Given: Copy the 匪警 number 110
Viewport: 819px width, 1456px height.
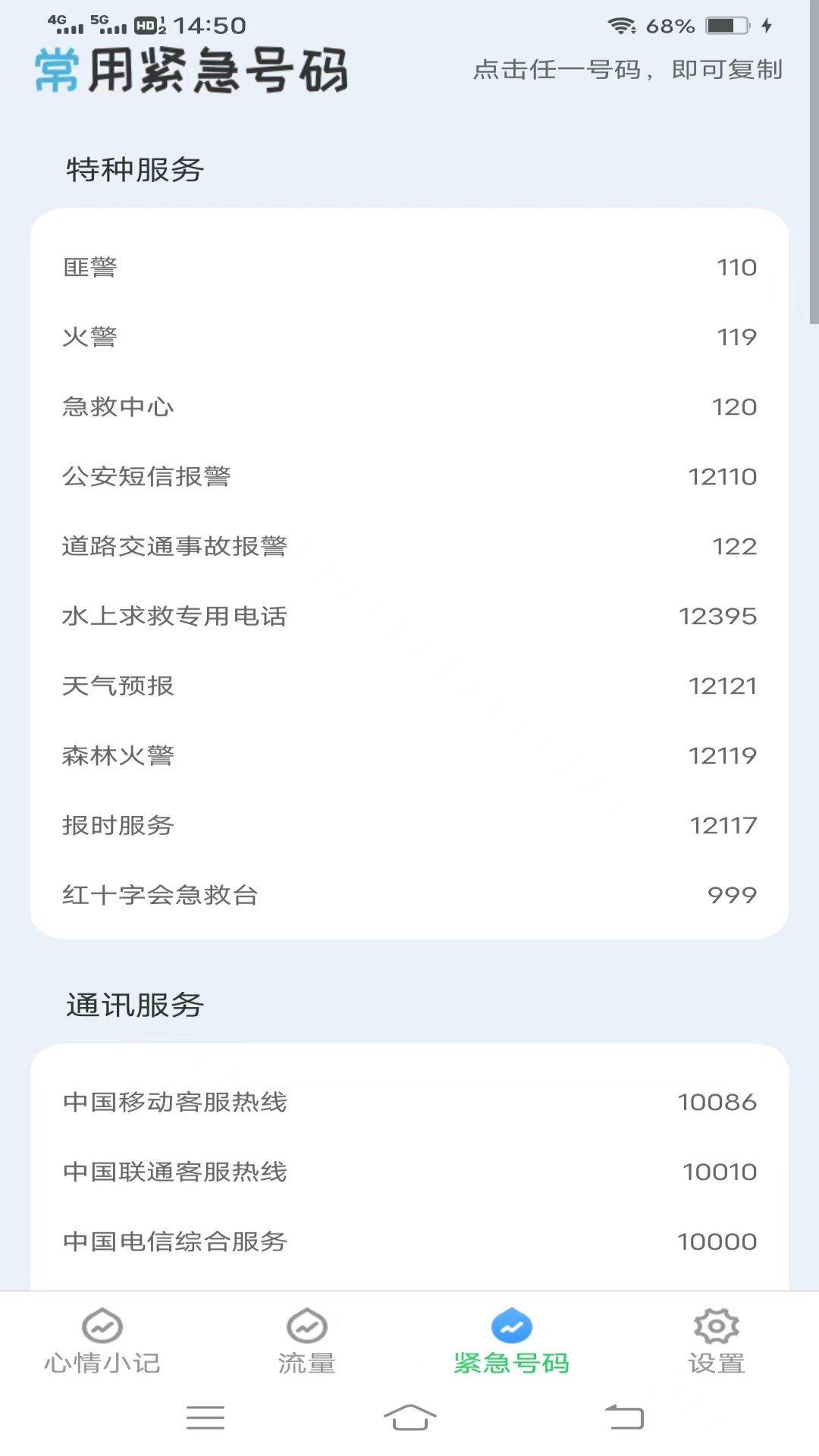Looking at the screenshot, I should (409, 266).
